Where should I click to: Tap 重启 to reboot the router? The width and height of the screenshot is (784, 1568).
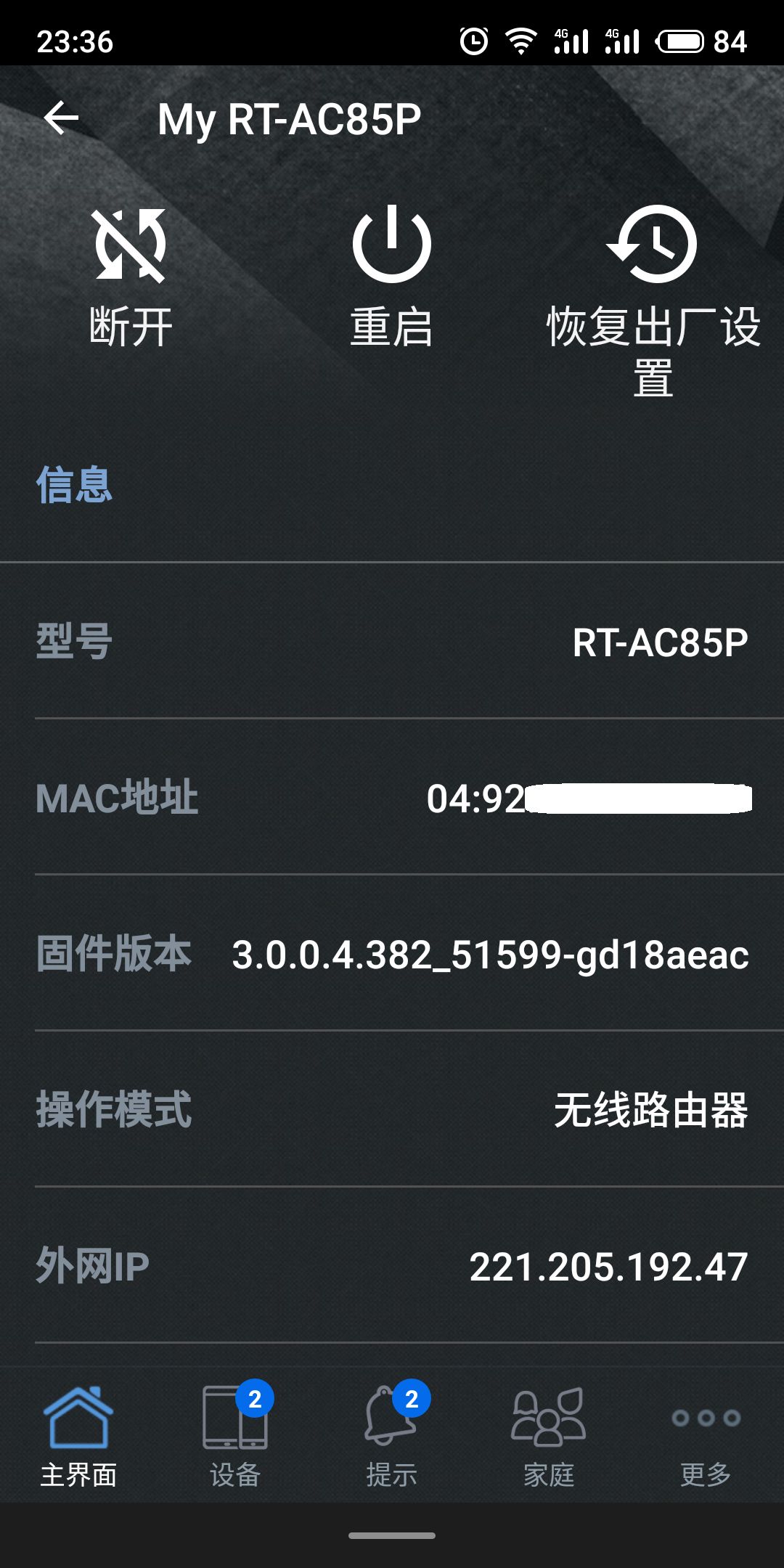tap(392, 276)
